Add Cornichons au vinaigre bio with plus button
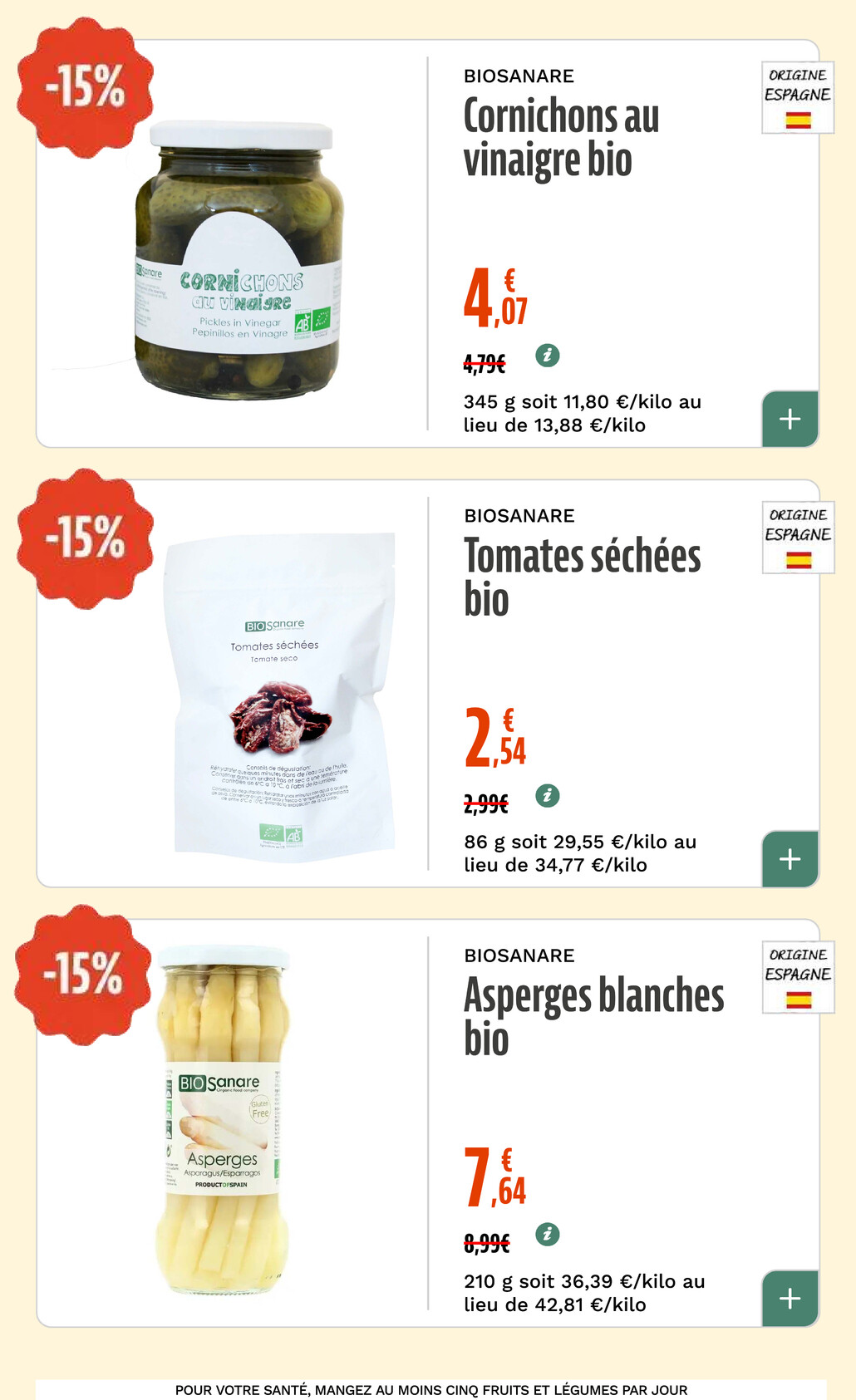This screenshot has height=1400, width=856. click(x=790, y=419)
